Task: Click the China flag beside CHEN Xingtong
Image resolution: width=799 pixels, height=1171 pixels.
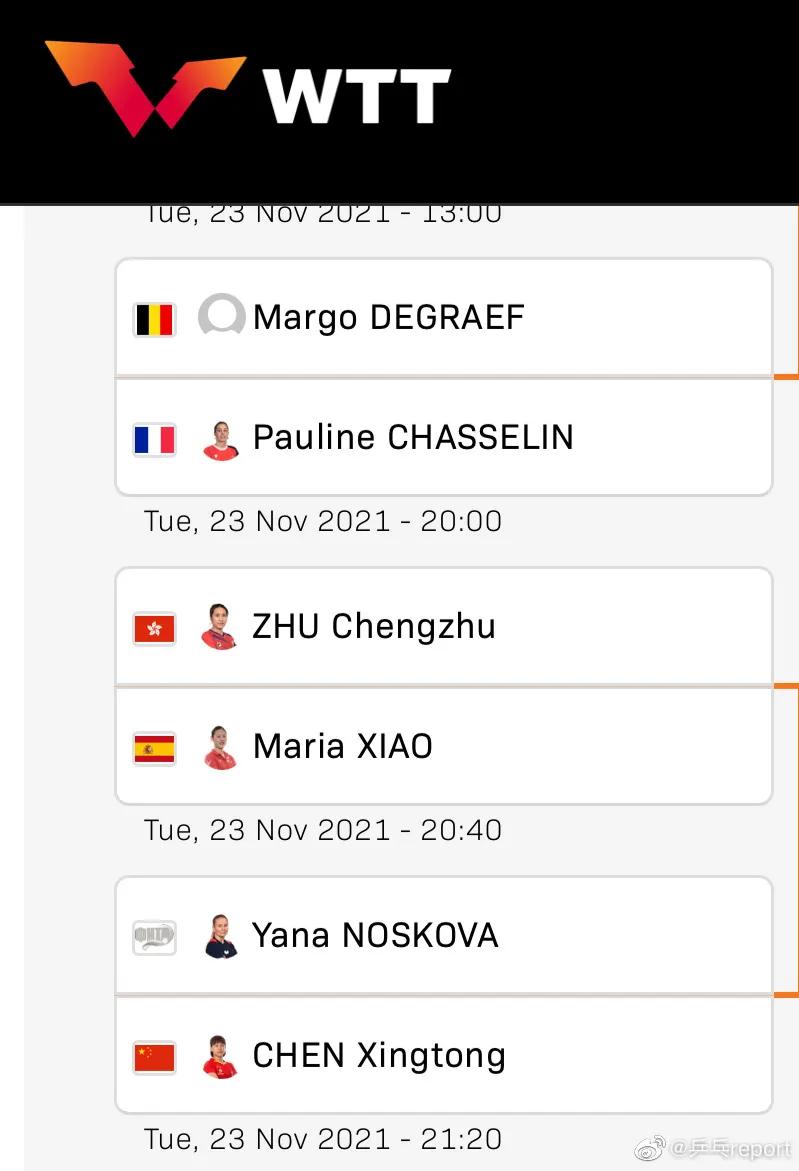Action: [x=153, y=1055]
